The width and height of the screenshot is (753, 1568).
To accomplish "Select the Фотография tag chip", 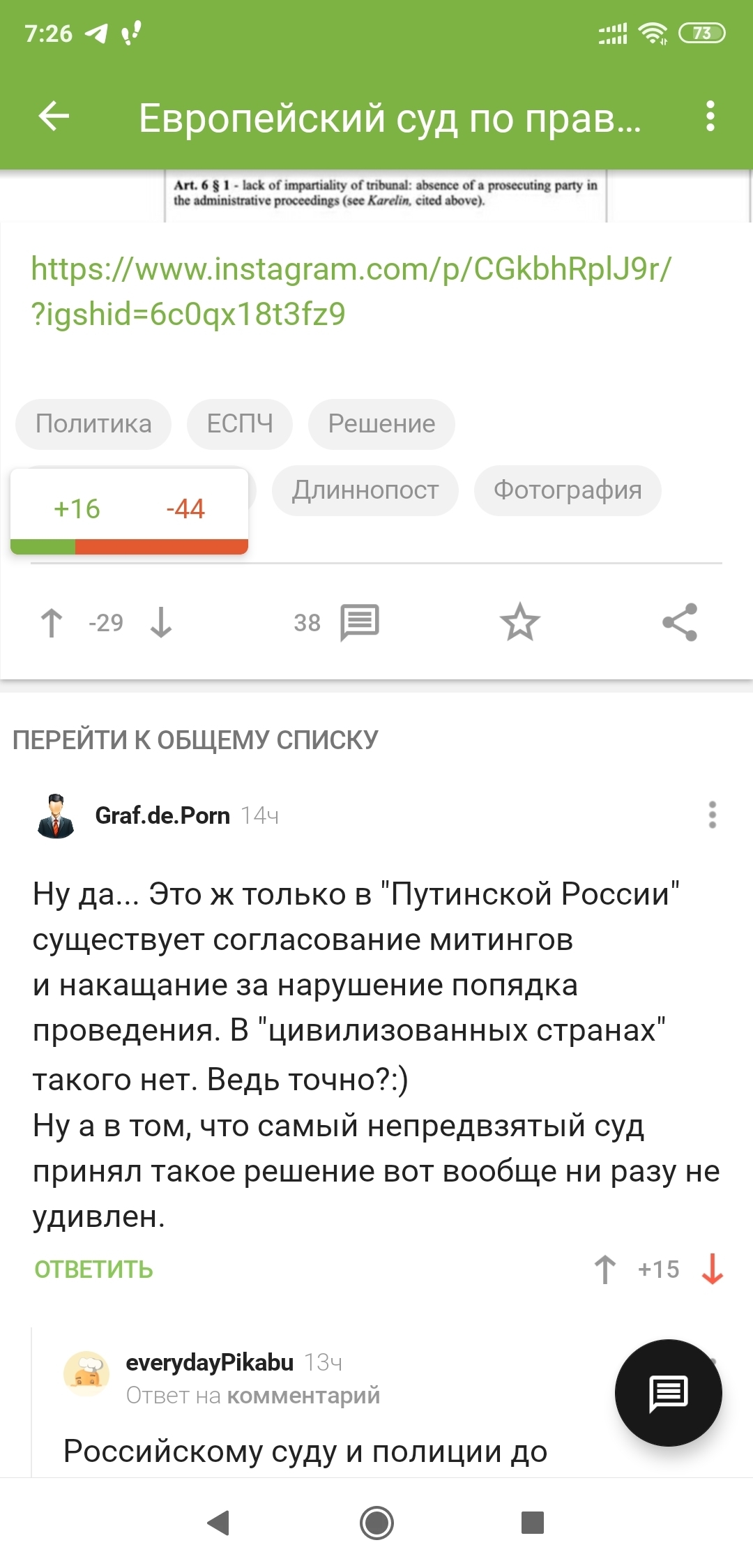I will pyautogui.click(x=568, y=490).
